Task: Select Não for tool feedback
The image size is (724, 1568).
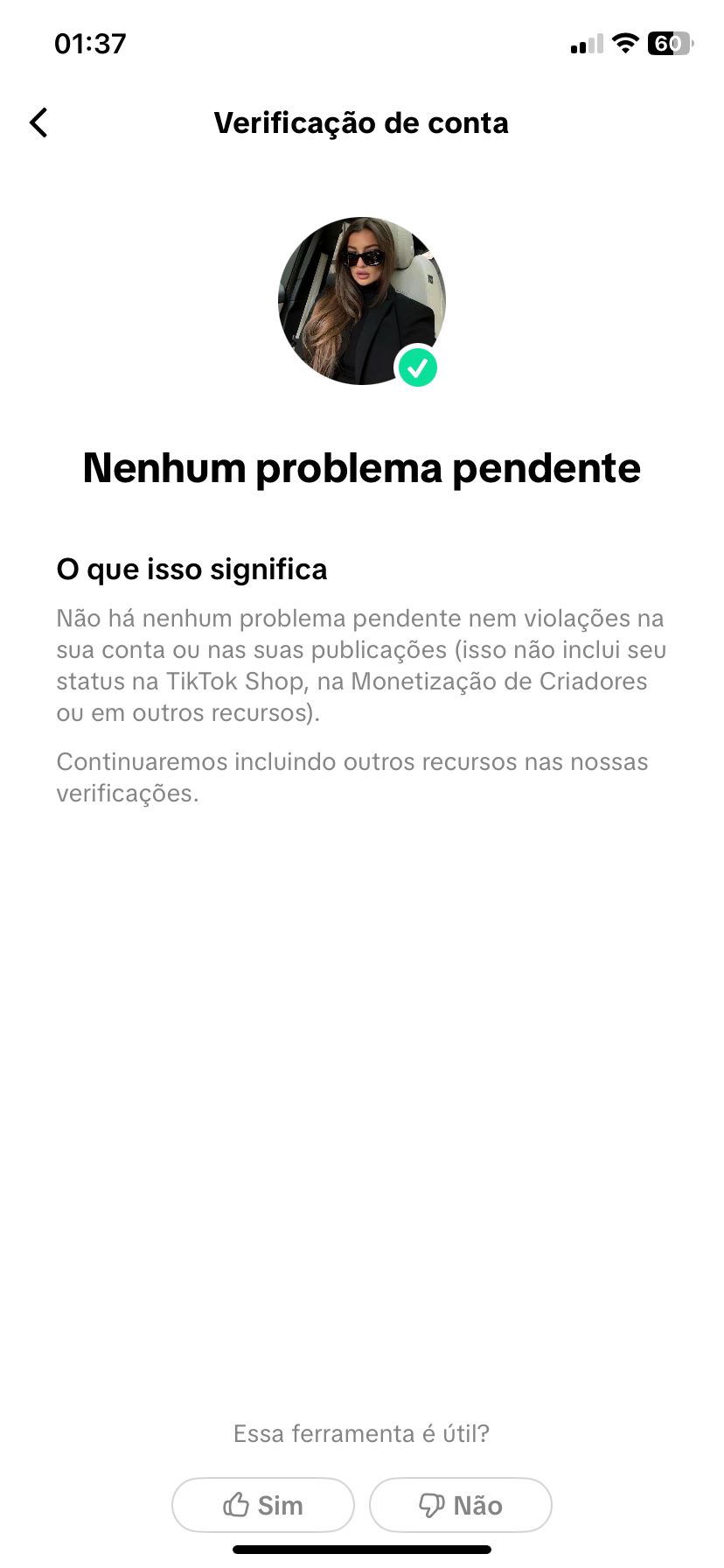Action: 461,1505
